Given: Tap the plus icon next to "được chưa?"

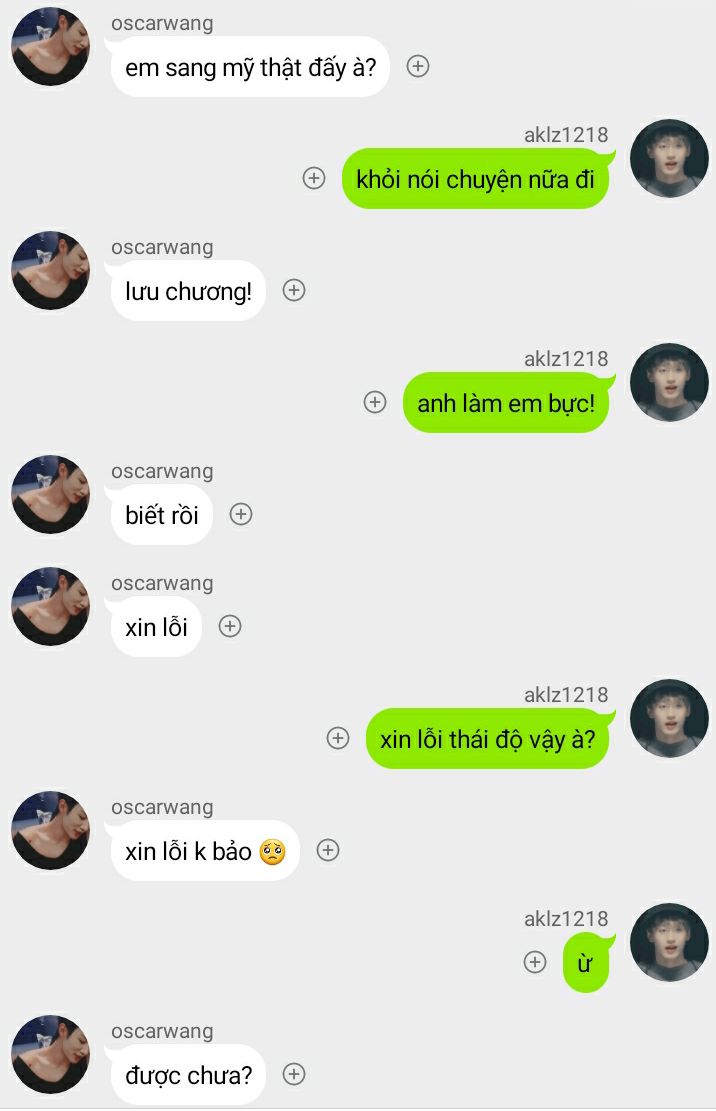Looking at the screenshot, I should [x=294, y=1074].
